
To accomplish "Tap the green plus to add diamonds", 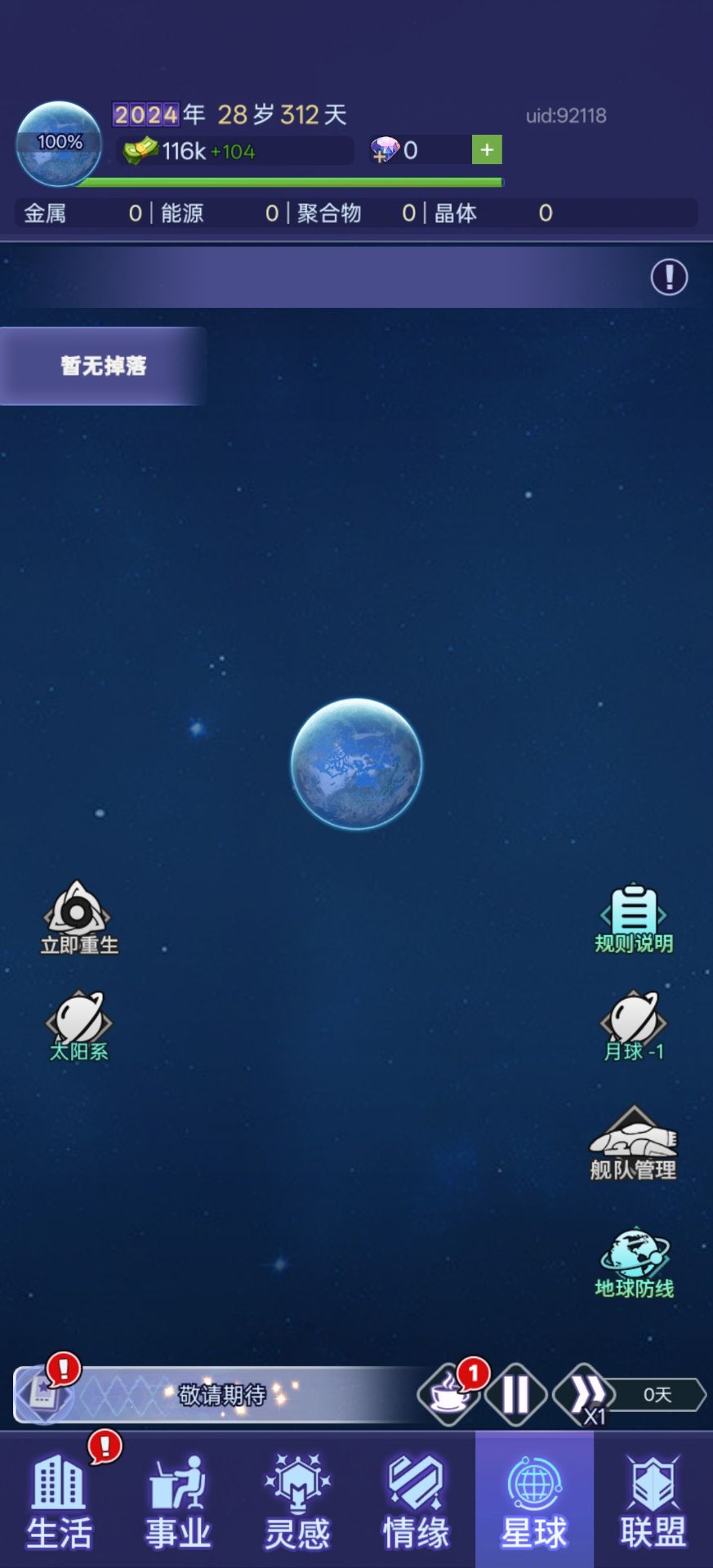I will point(487,150).
